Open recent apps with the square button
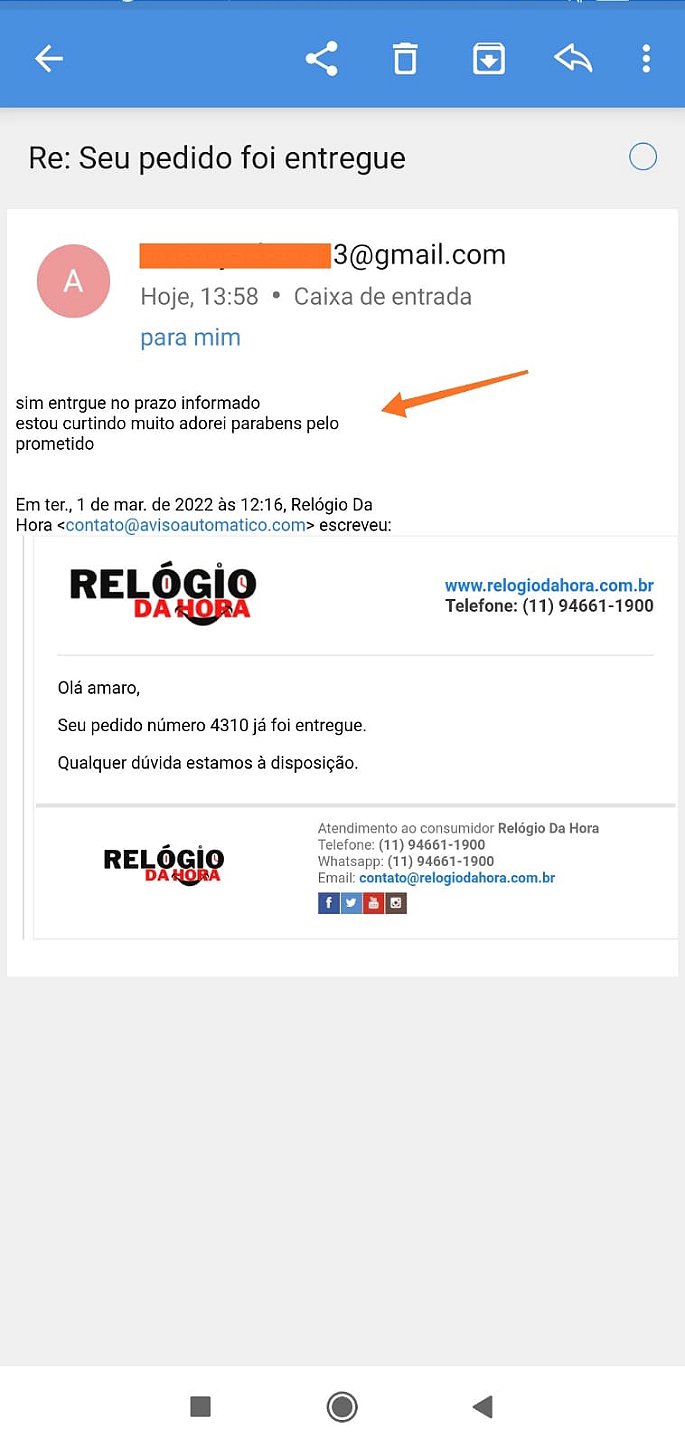Screen dimensions: 685x1448 pyautogui.click(x=200, y=1407)
